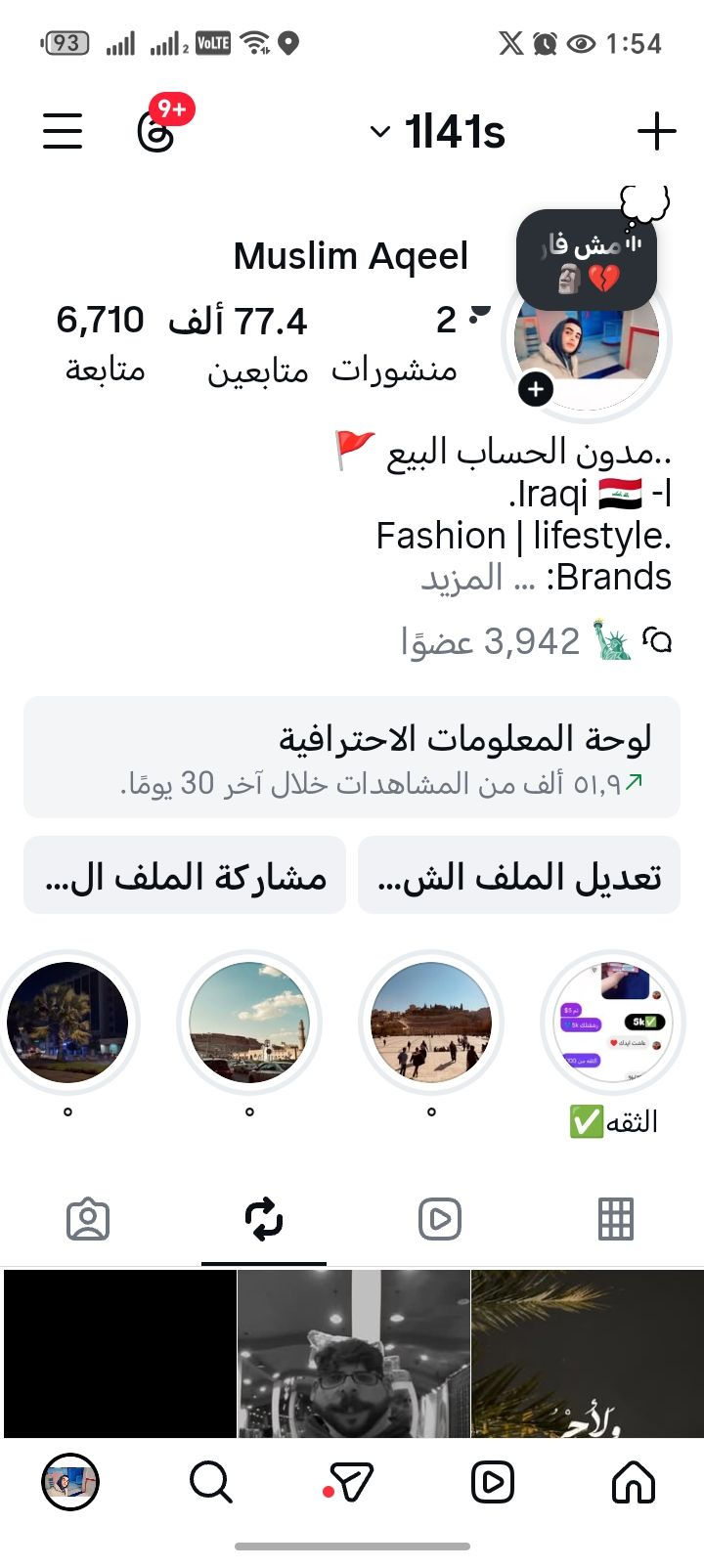
Task: Switch to the posts grid tab
Action: click(615, 1219)
